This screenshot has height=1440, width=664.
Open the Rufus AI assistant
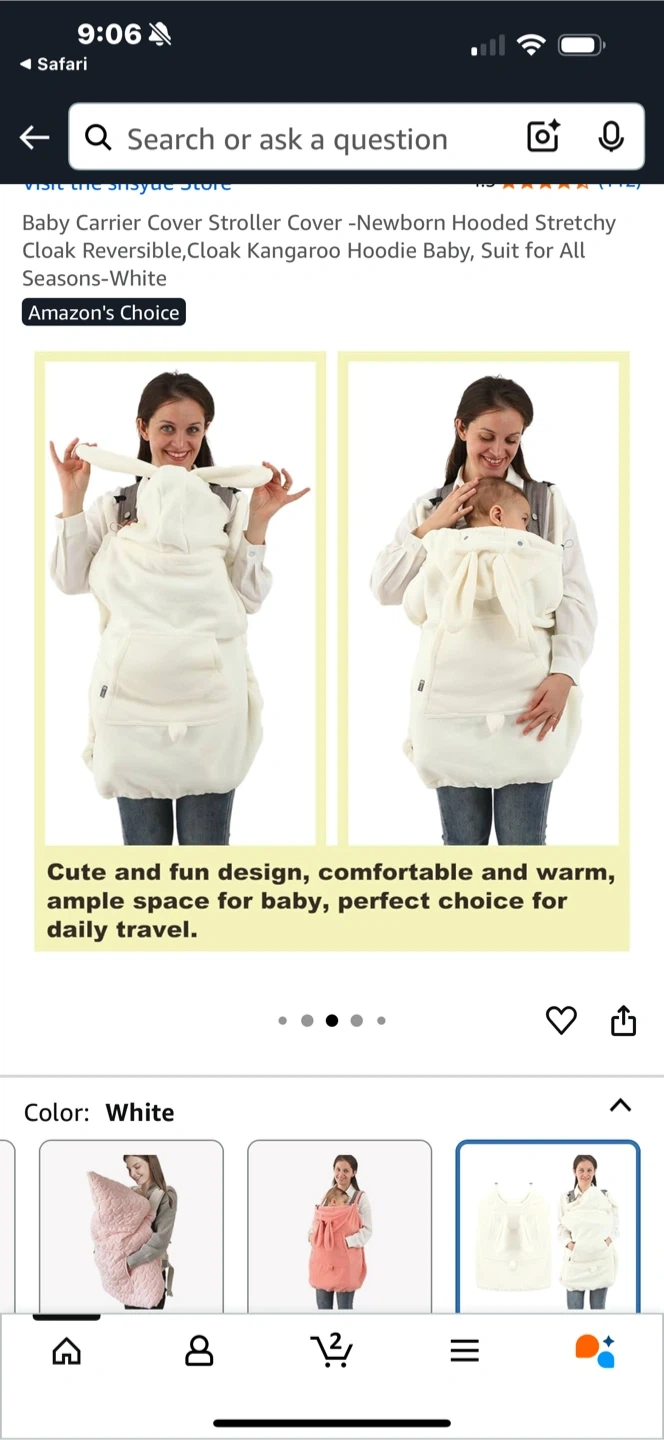point(595,1350)
